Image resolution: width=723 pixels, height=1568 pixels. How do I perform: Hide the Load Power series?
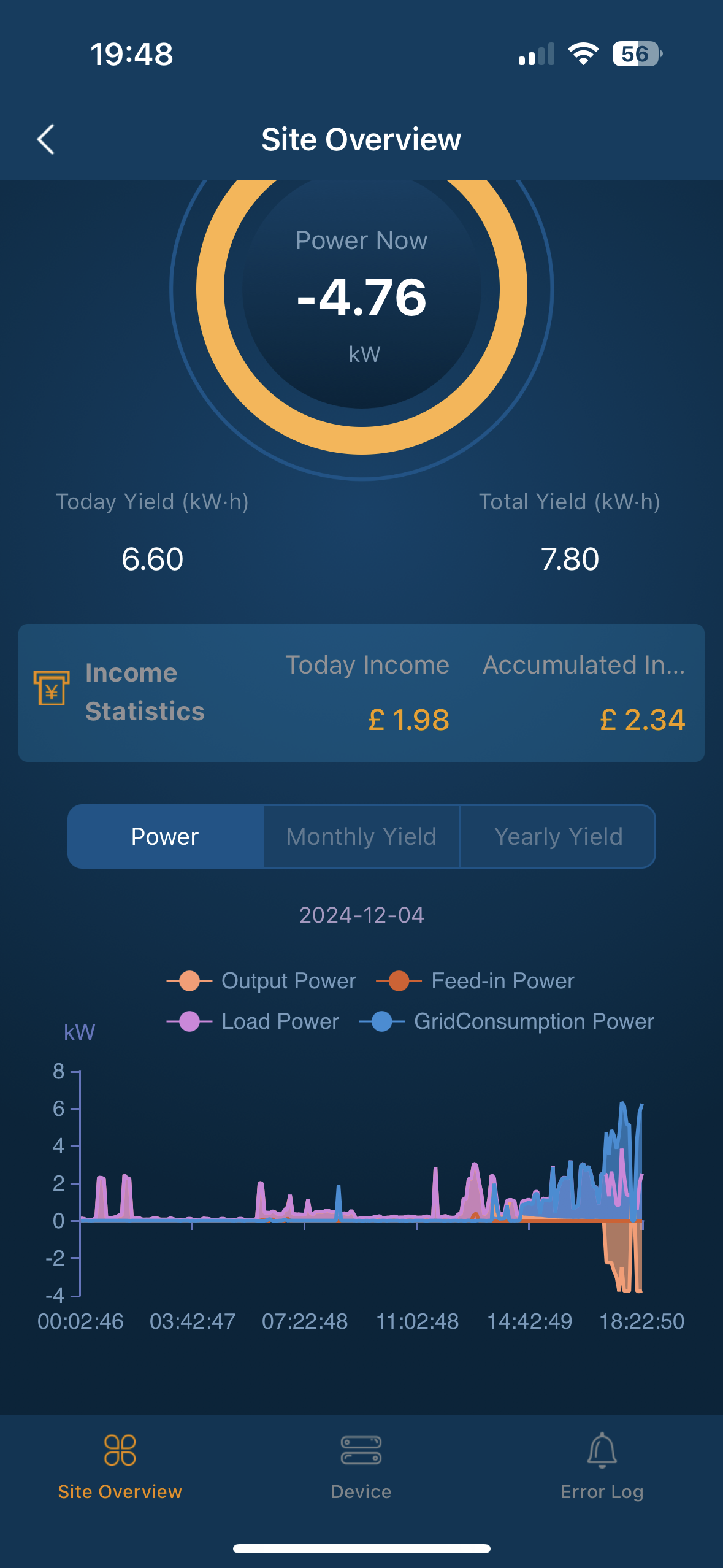tap(253, 1021)
